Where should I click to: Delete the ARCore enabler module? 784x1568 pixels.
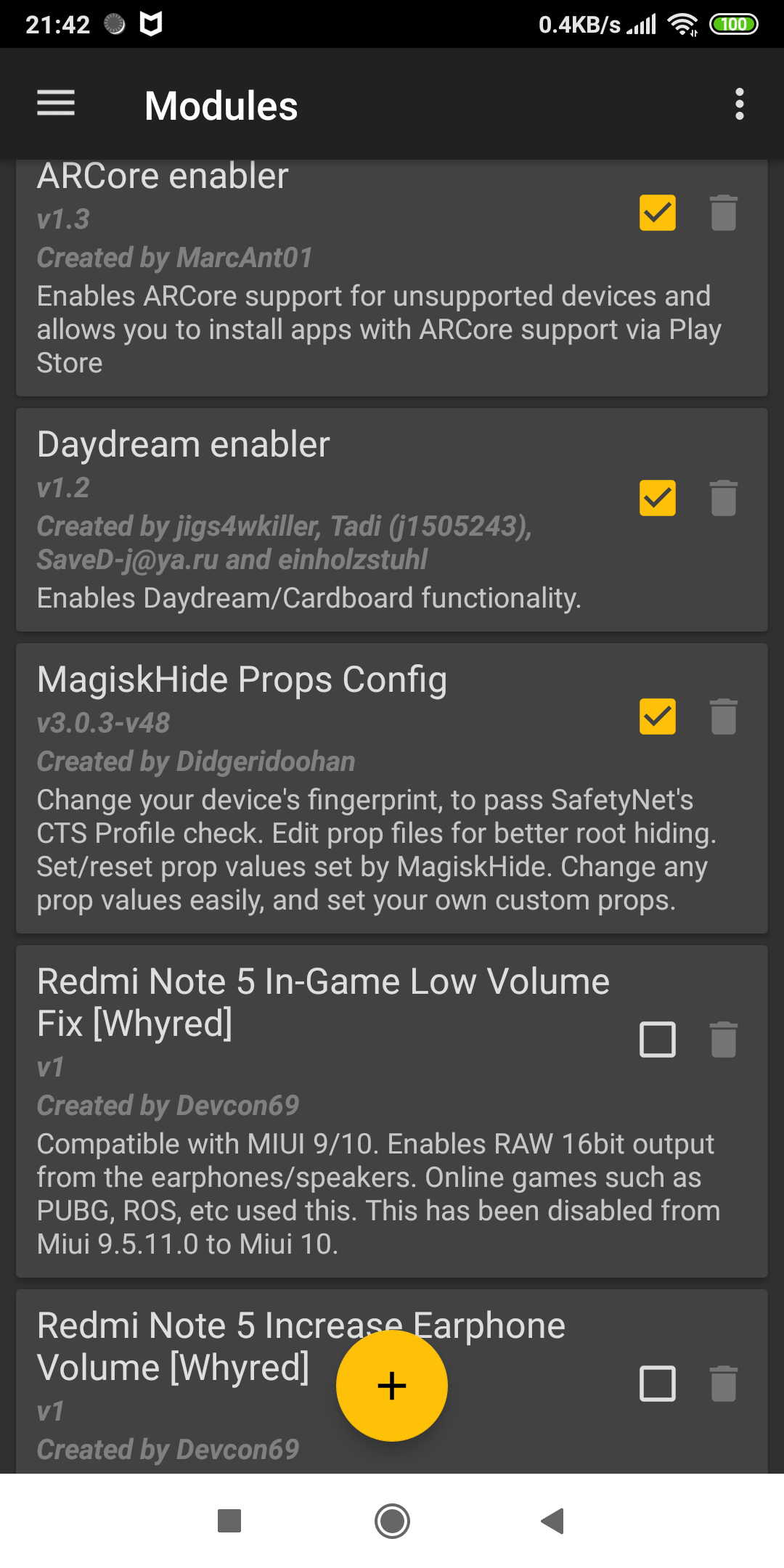click(x=723, y=213)
